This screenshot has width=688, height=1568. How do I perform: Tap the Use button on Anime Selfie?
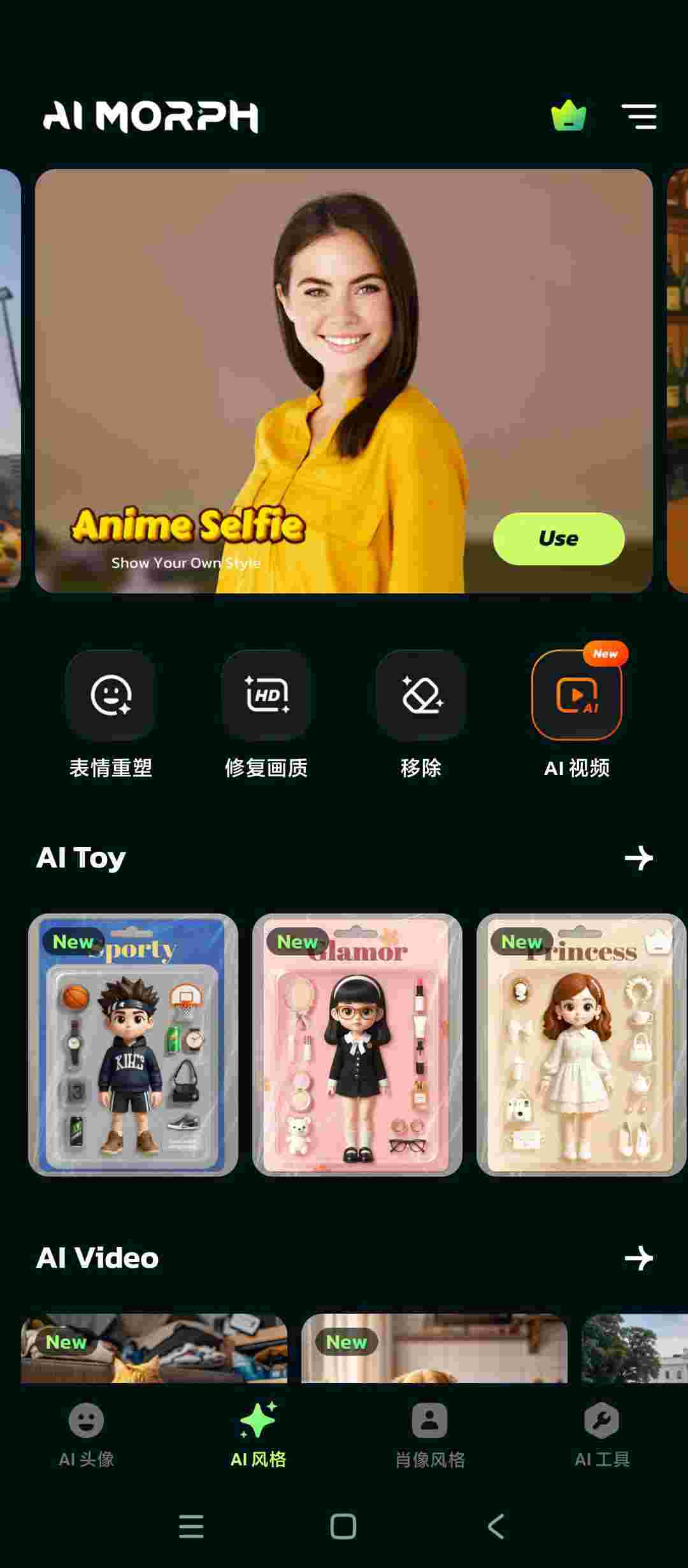coord(559,539)
